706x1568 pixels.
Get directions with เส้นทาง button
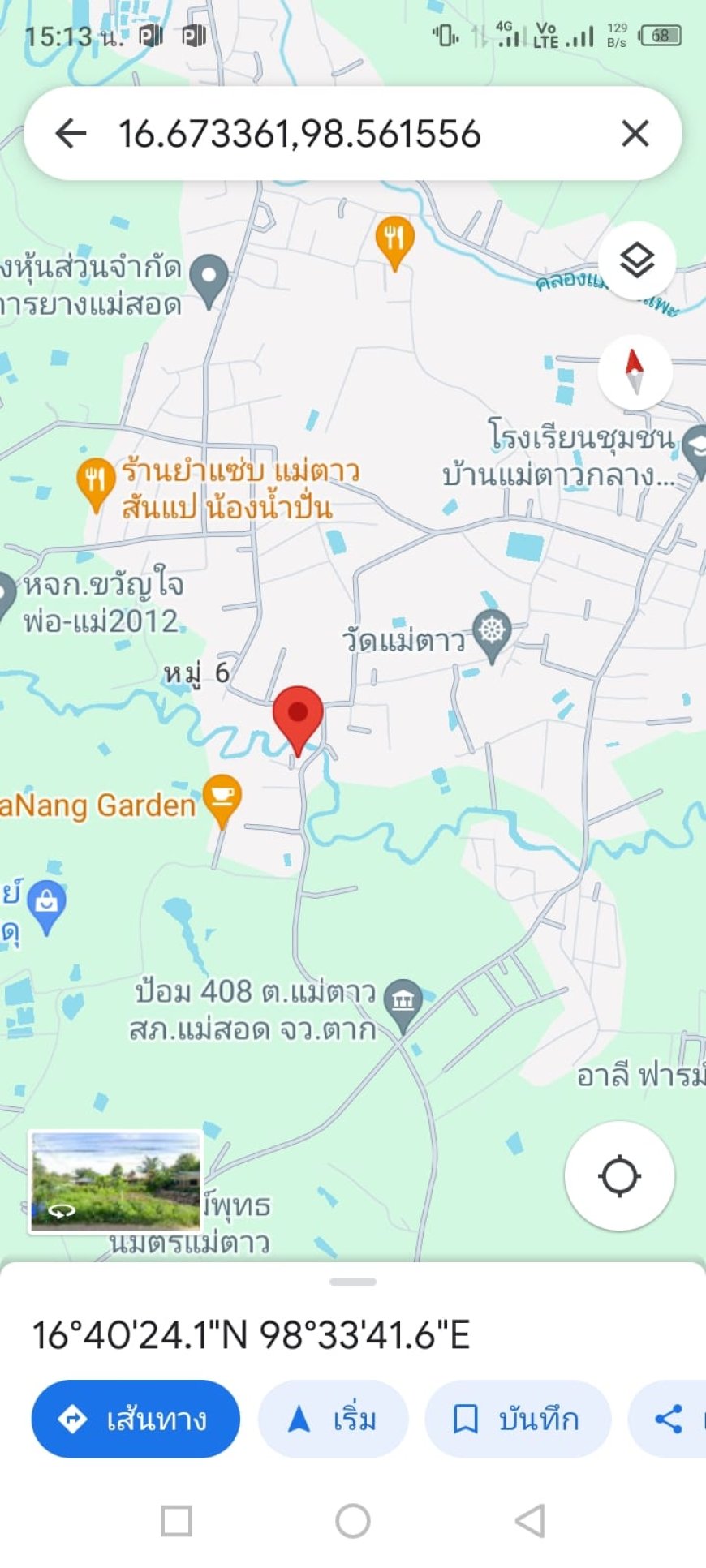click(x=136, y=1419)
